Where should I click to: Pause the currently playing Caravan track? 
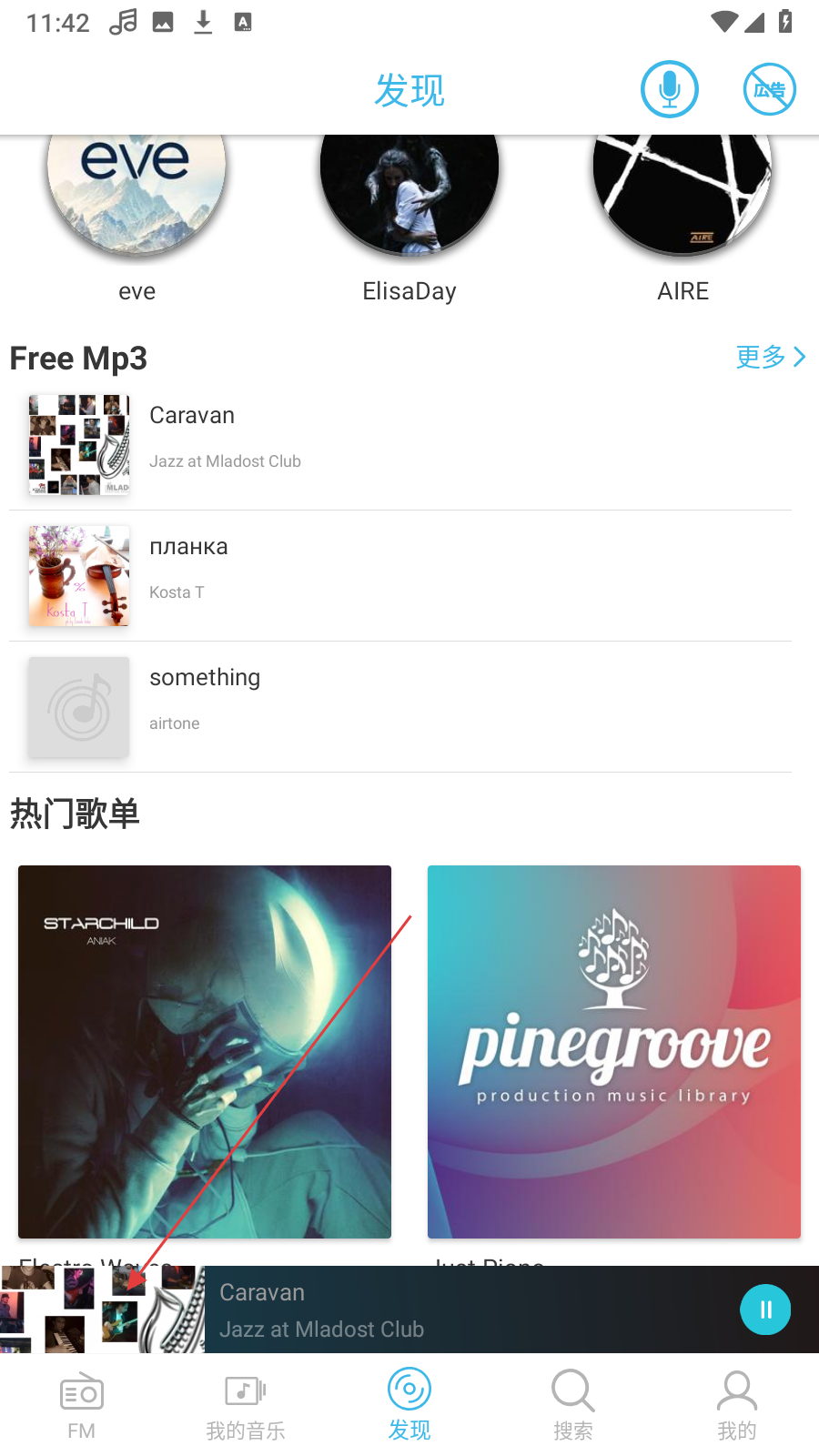[x=765, y=1309]
